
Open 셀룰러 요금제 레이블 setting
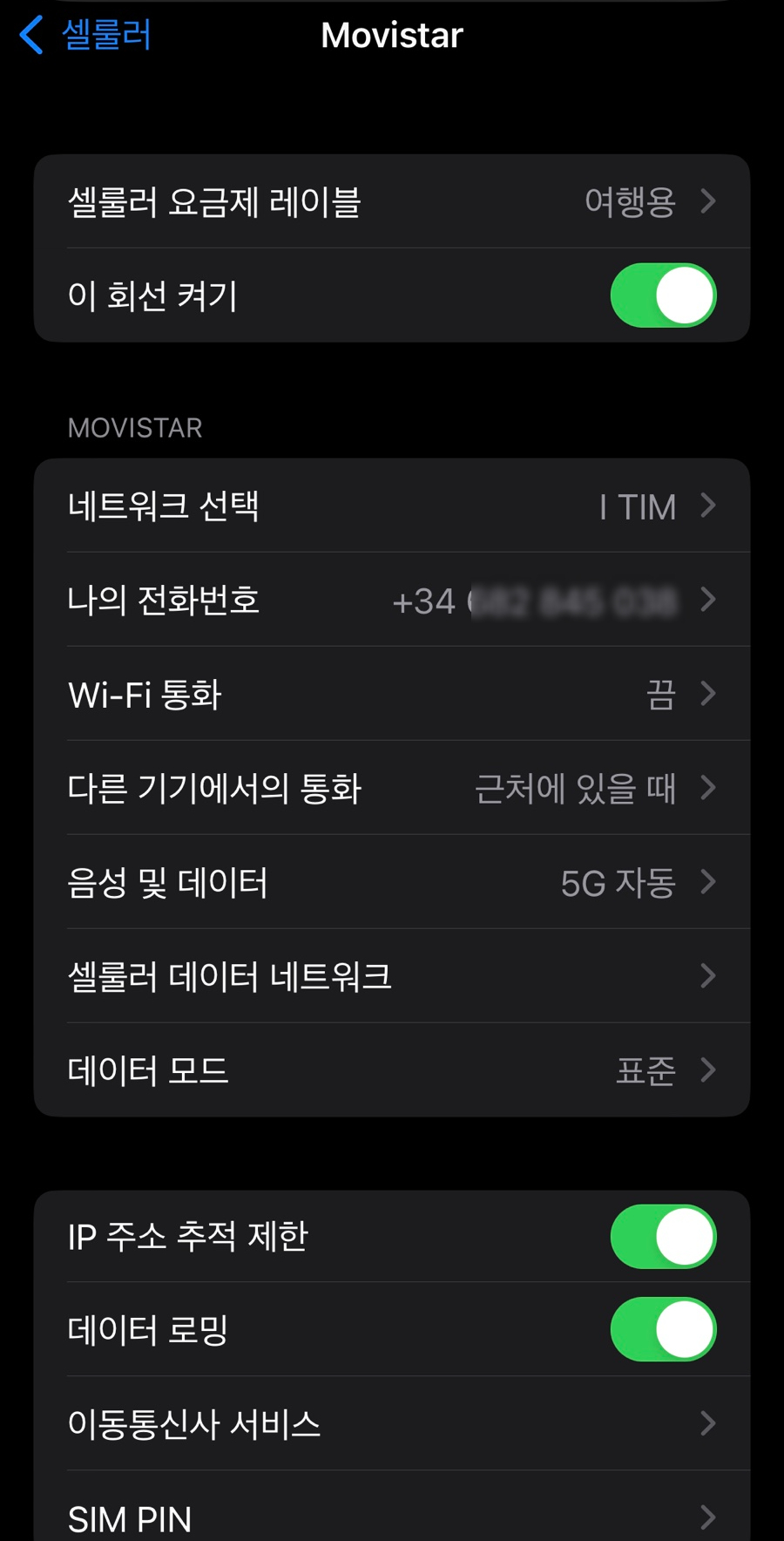391,202
